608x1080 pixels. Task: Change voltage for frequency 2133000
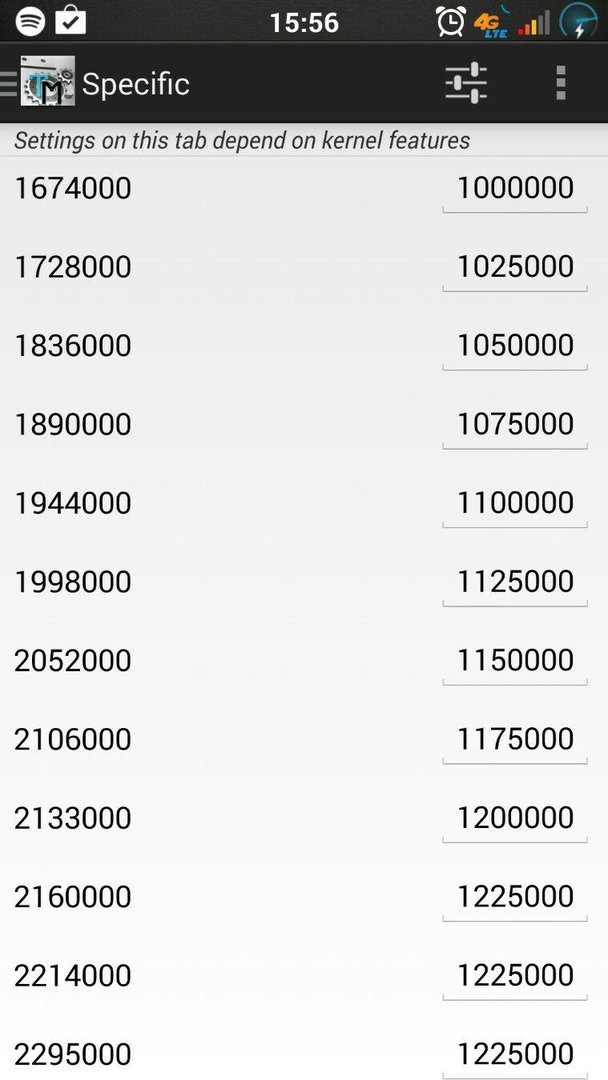(515, 820)
